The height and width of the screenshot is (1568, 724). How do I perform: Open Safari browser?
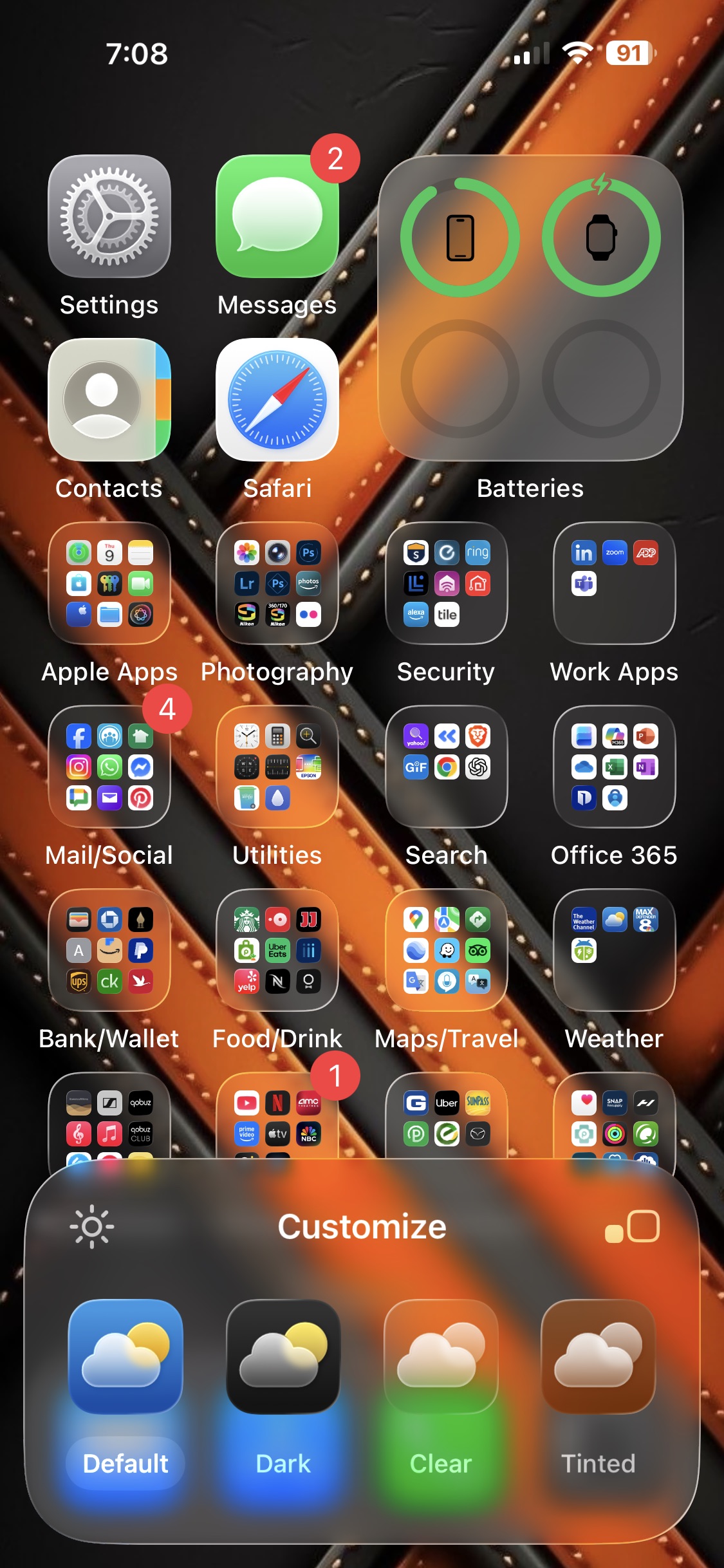[277, 400]
